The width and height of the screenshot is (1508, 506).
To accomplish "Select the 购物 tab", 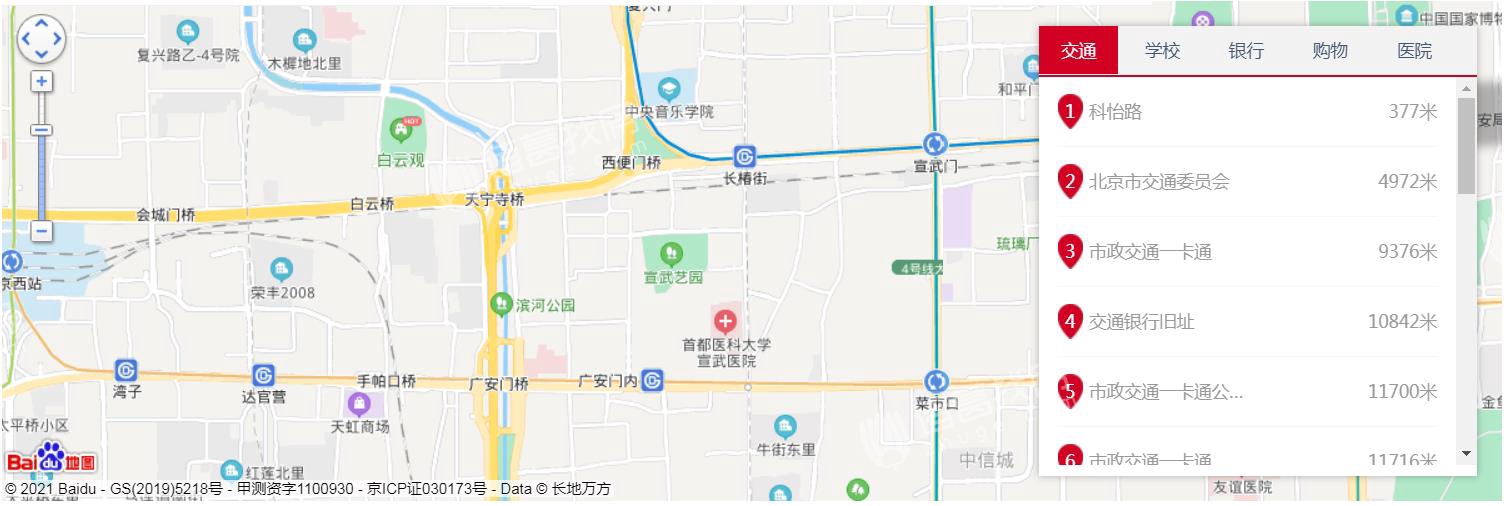I will 1330,51.
